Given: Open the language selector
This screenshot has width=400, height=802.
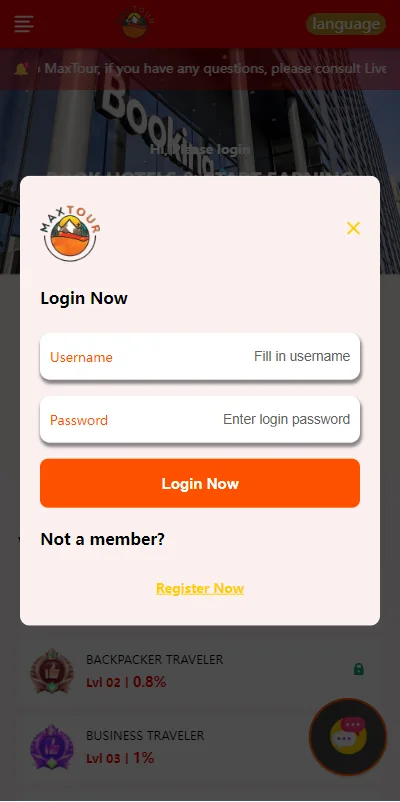Looking at the screenshot, I should pyautogui.click(x=346, y=24).
